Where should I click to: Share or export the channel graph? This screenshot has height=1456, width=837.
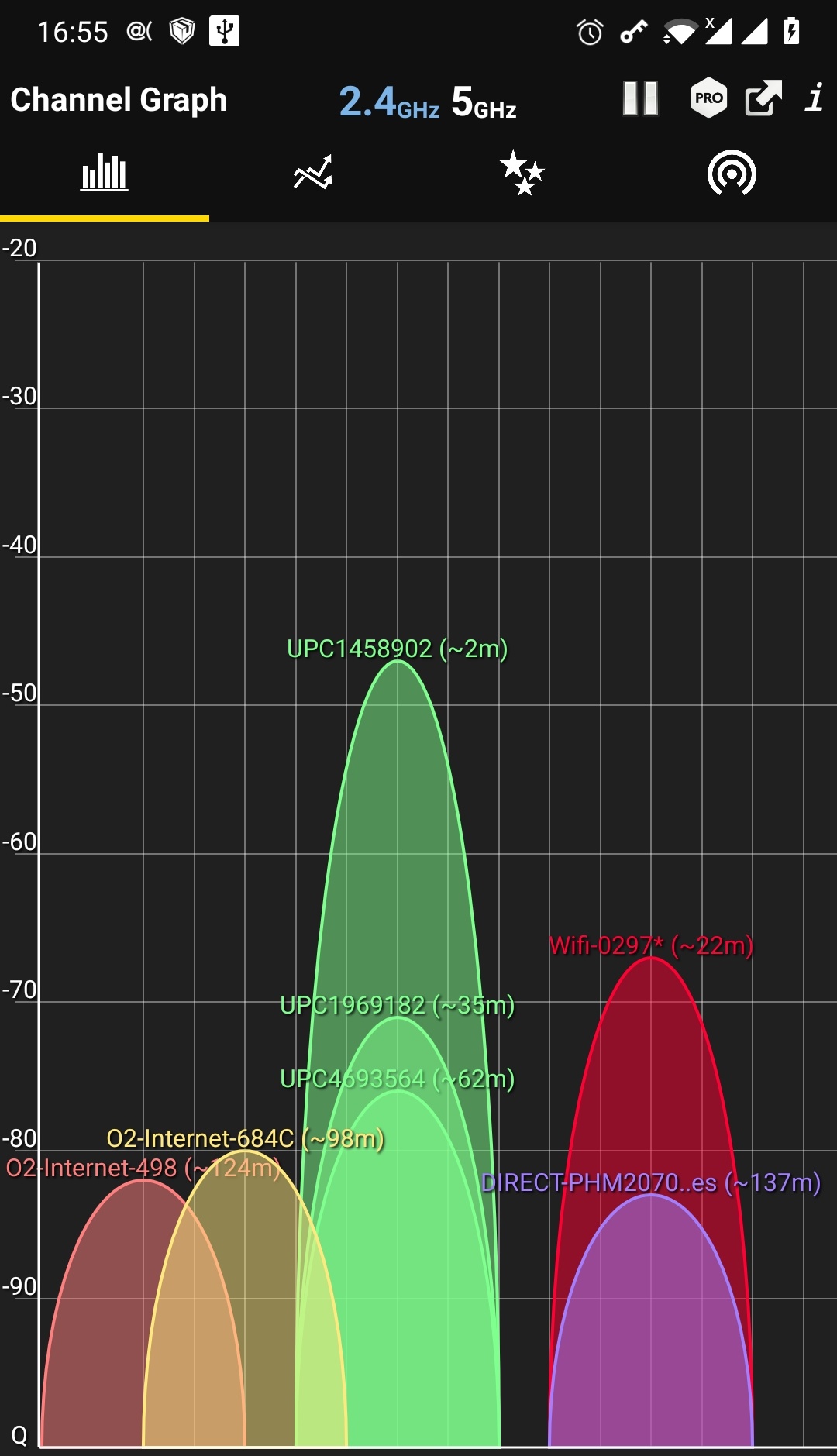point(763,98)
